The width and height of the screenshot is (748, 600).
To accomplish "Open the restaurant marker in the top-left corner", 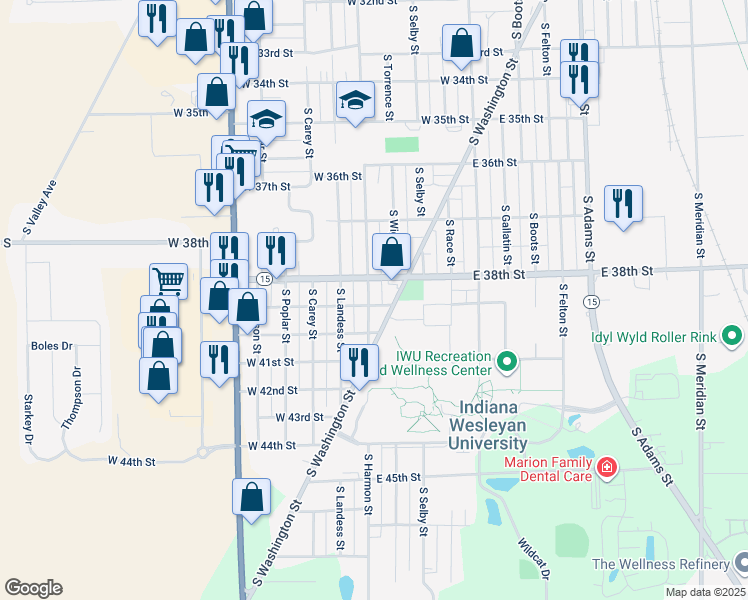I will [157, 19].
